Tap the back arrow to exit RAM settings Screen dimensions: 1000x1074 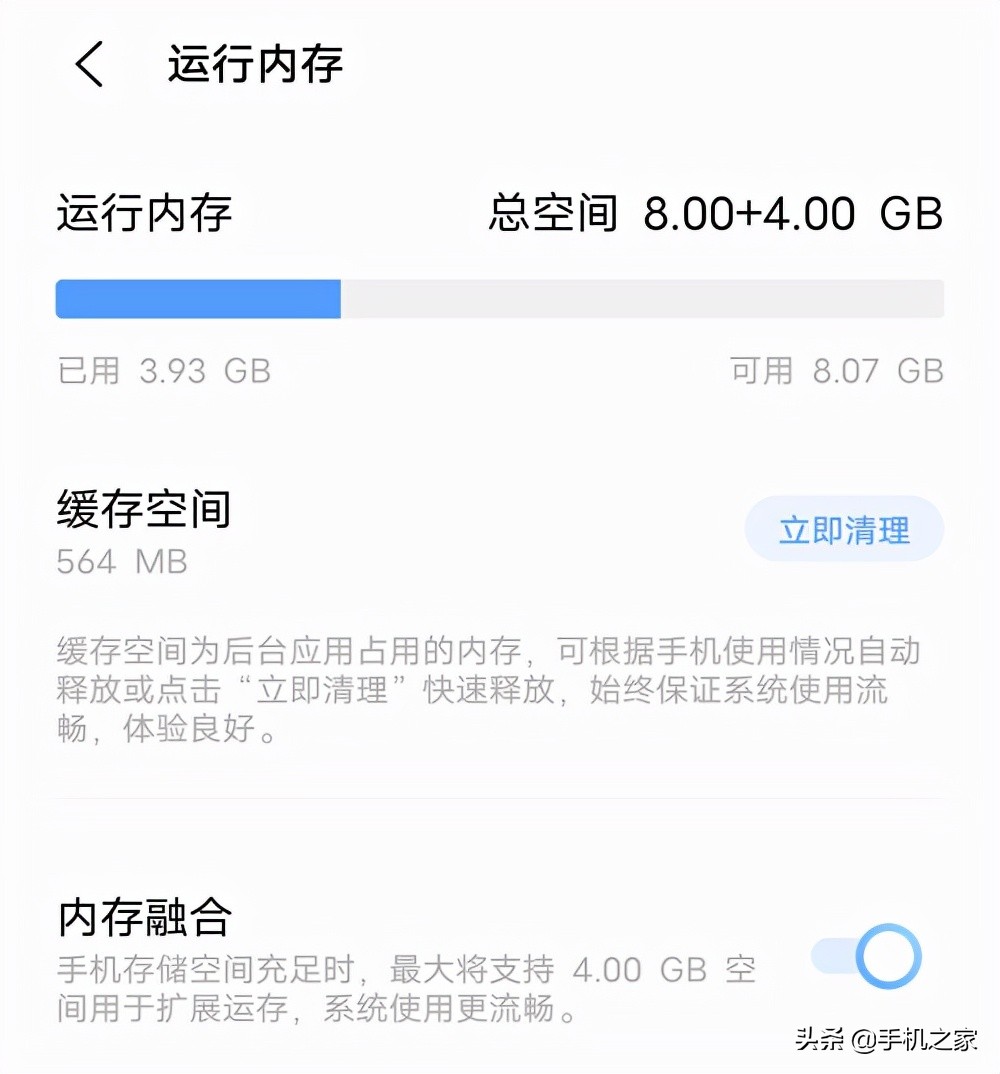[88, 64]
